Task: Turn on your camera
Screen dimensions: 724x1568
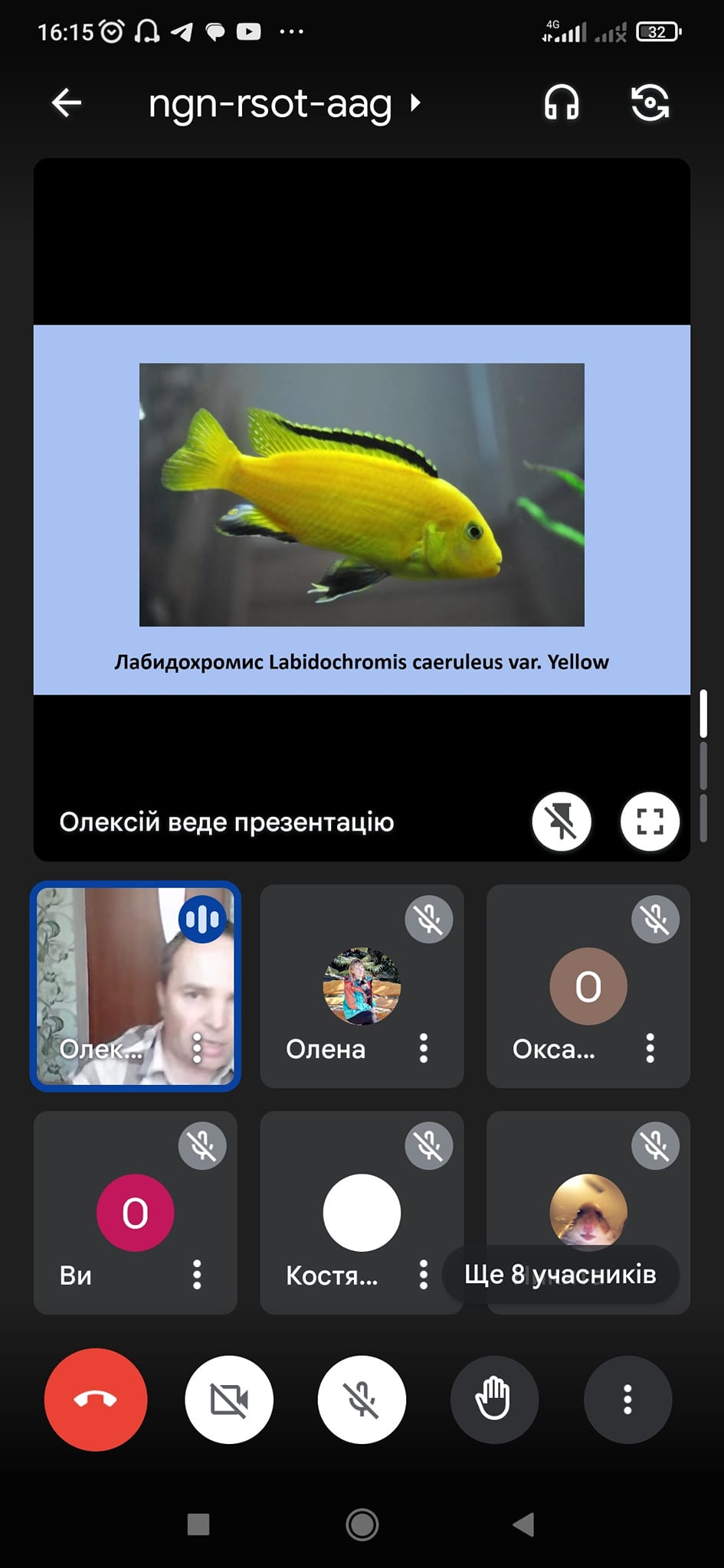Action: click(x=229, y=1400)
